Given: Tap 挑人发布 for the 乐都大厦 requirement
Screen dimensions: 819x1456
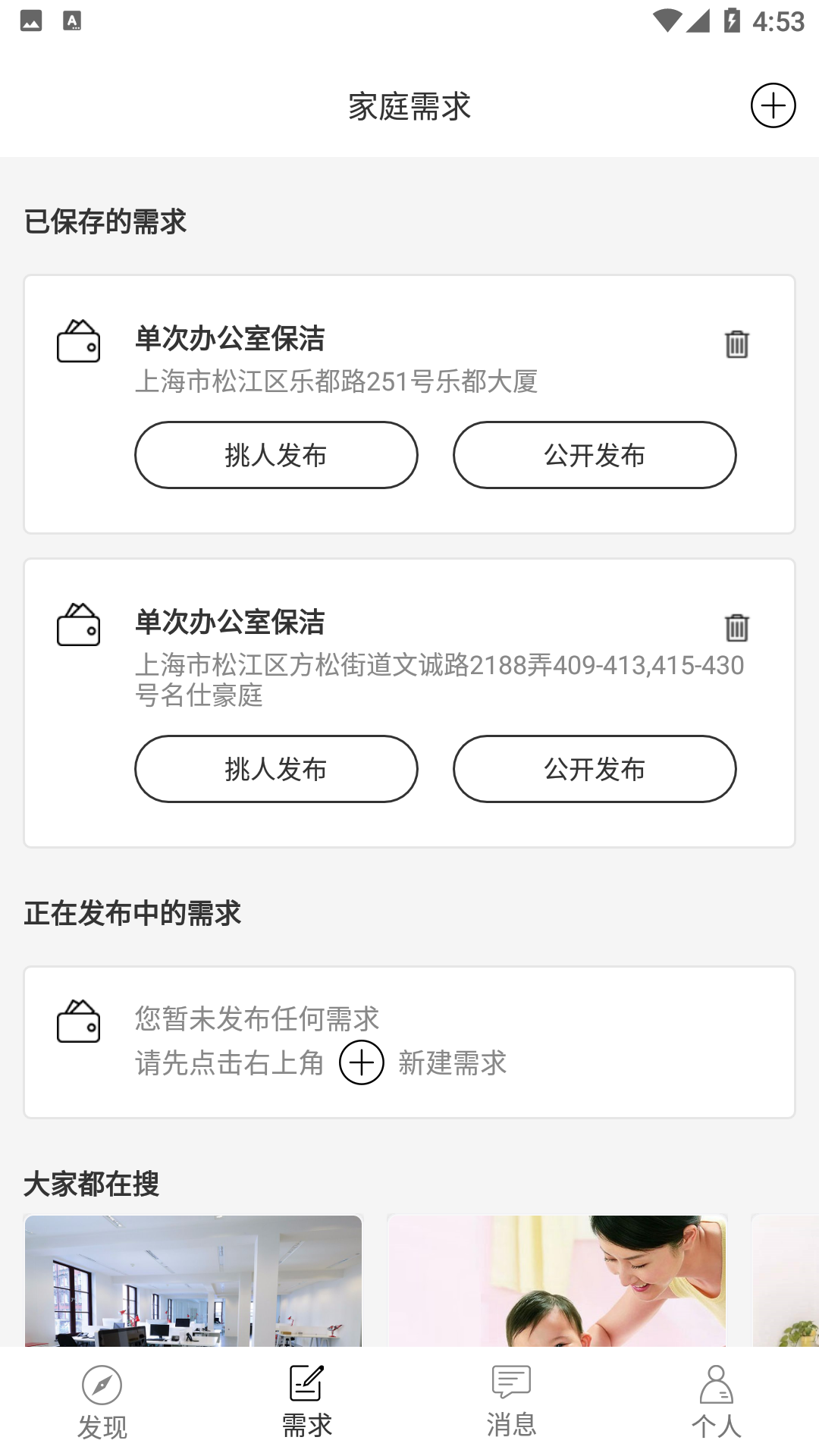Looking at the screenshot, I should click(276, 455).
